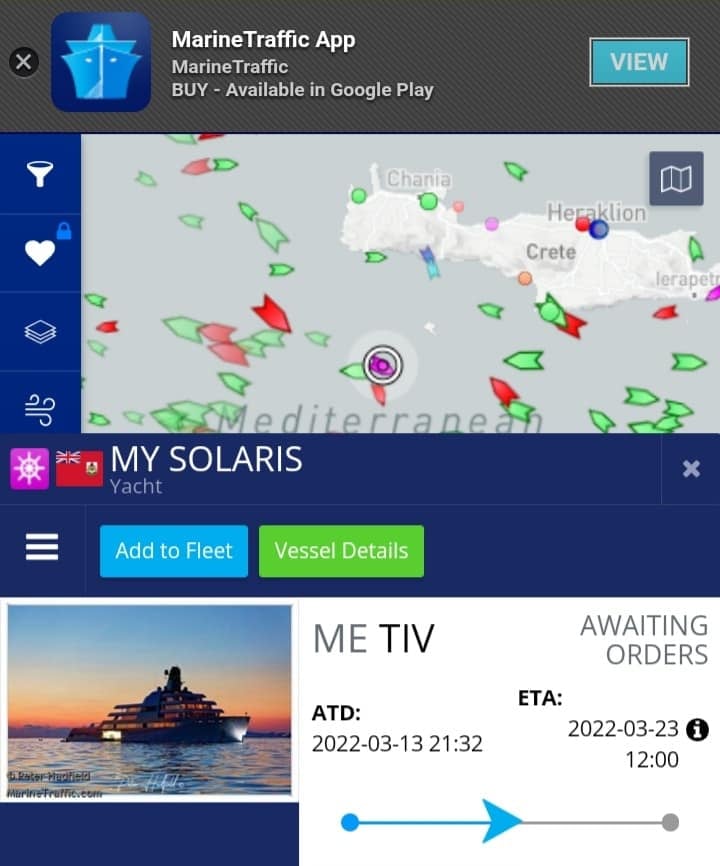Open Vessel Details for MY SOLARIS
The height and width of the screenshot is (866, 720).
(x=341, y=550)
